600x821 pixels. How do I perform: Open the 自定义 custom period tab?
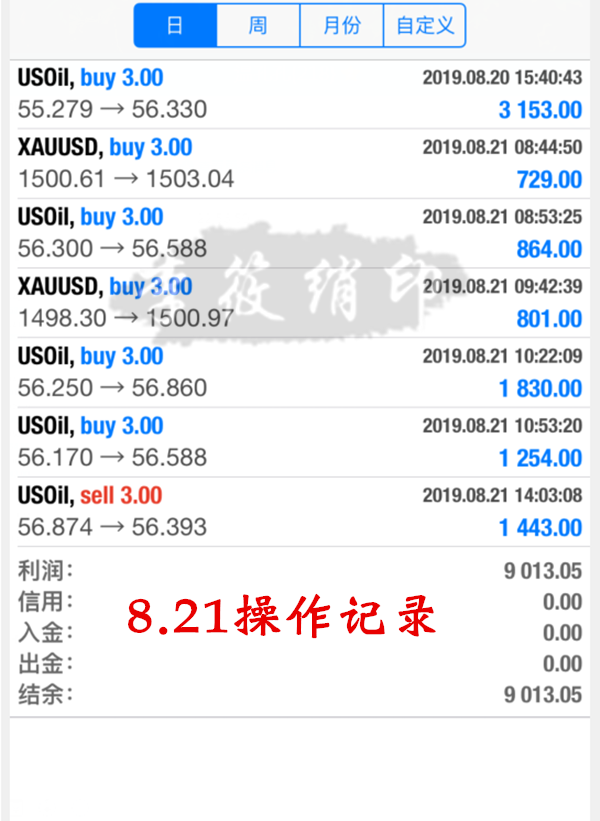click(x=424, y=26)
